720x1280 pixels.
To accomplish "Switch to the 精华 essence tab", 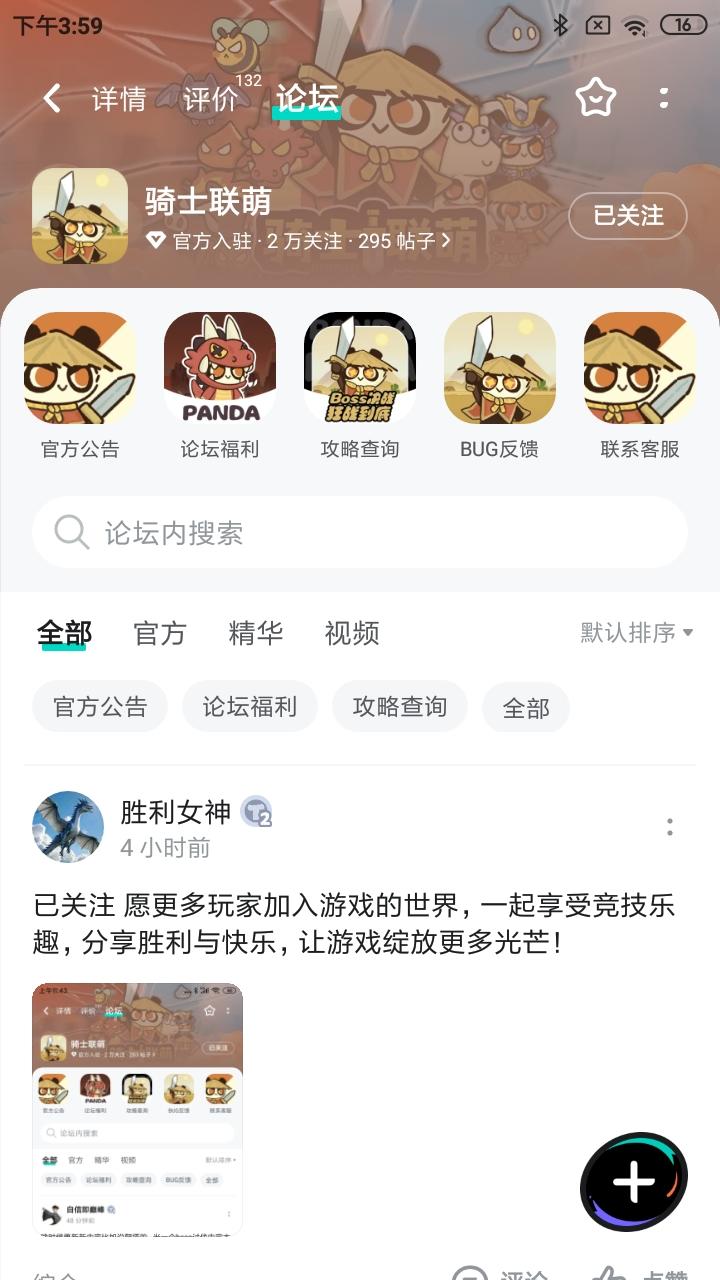I will [x=257, y=632].
